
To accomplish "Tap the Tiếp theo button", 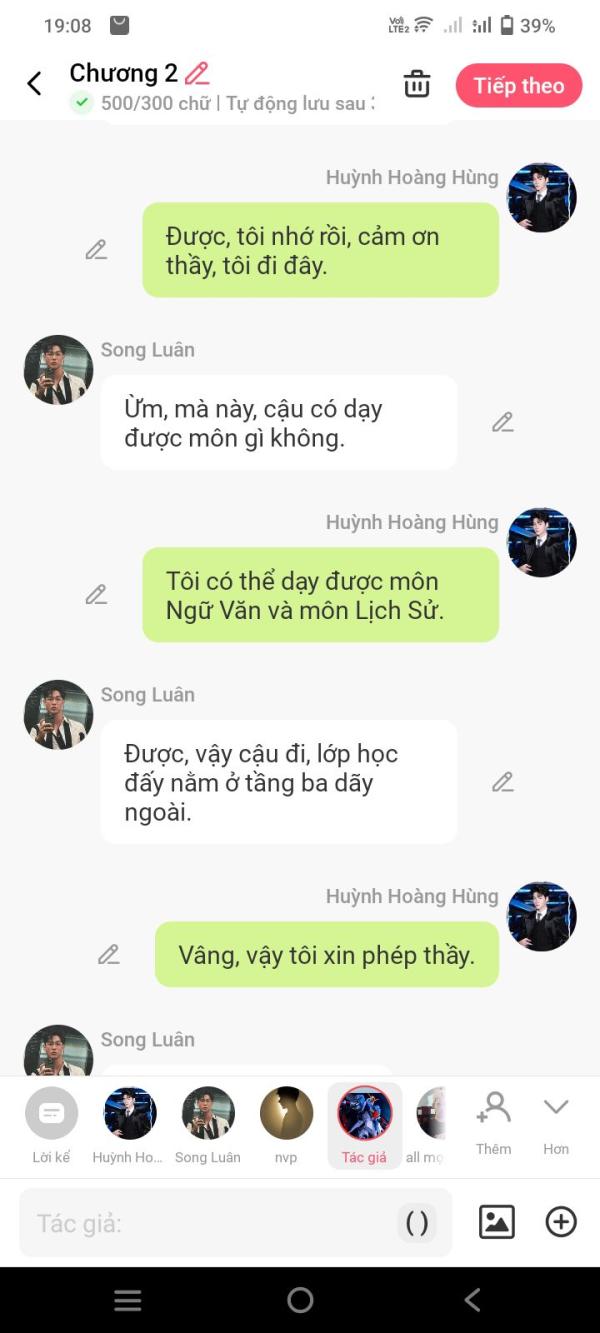I will (x=518, y=86).
